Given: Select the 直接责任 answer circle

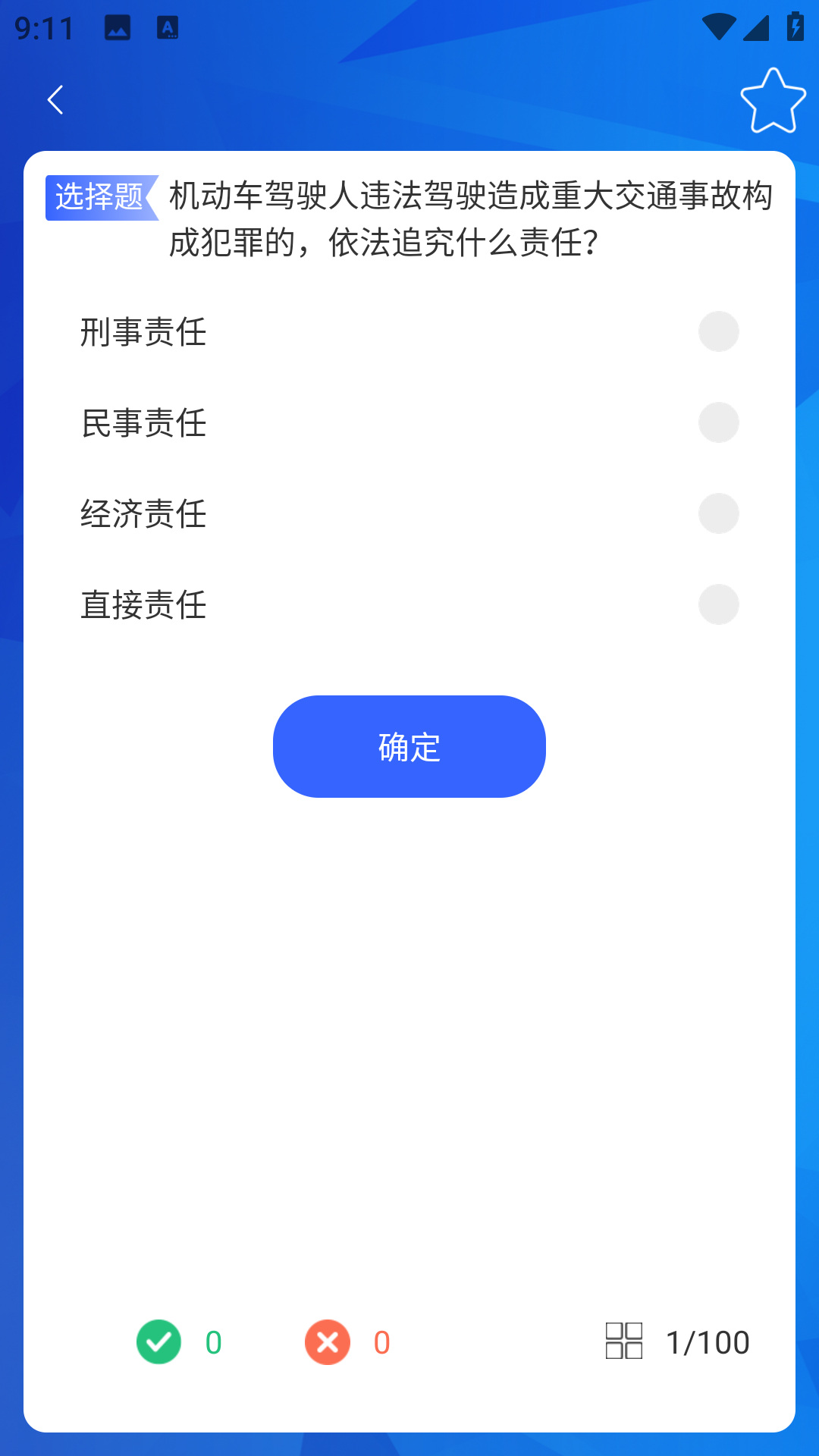Looking at the screenshot, I should [718, 604].
